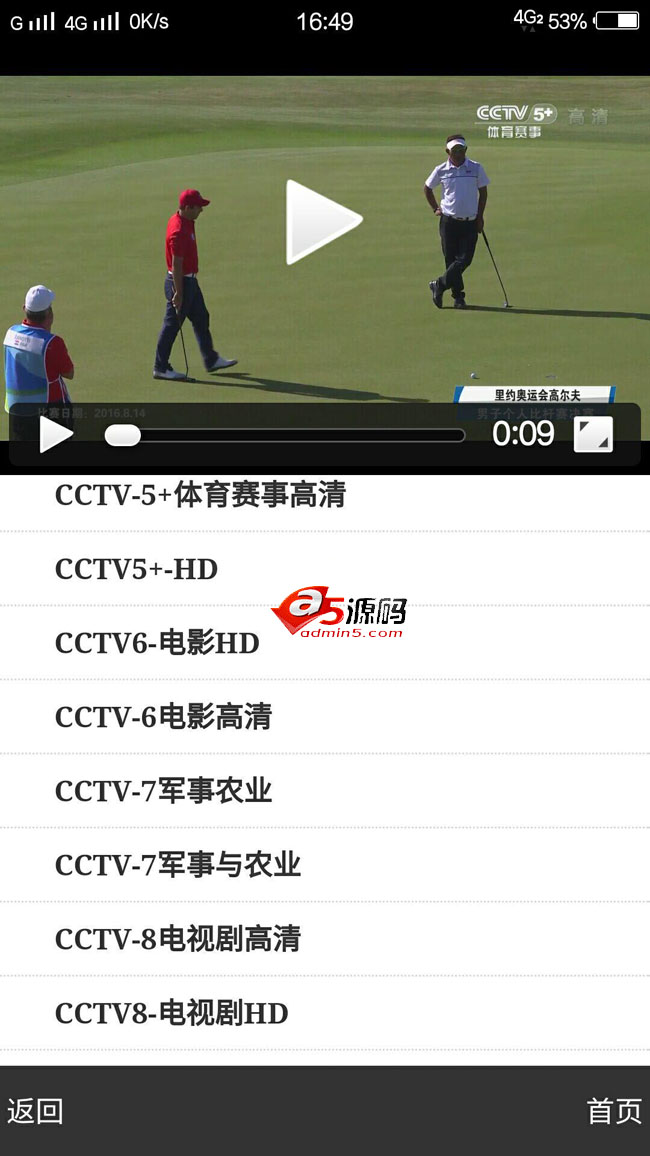Open CCTV-5+体育赛事高清 channel
Screen dimensions: 650x1156
(x=200, y=495)
